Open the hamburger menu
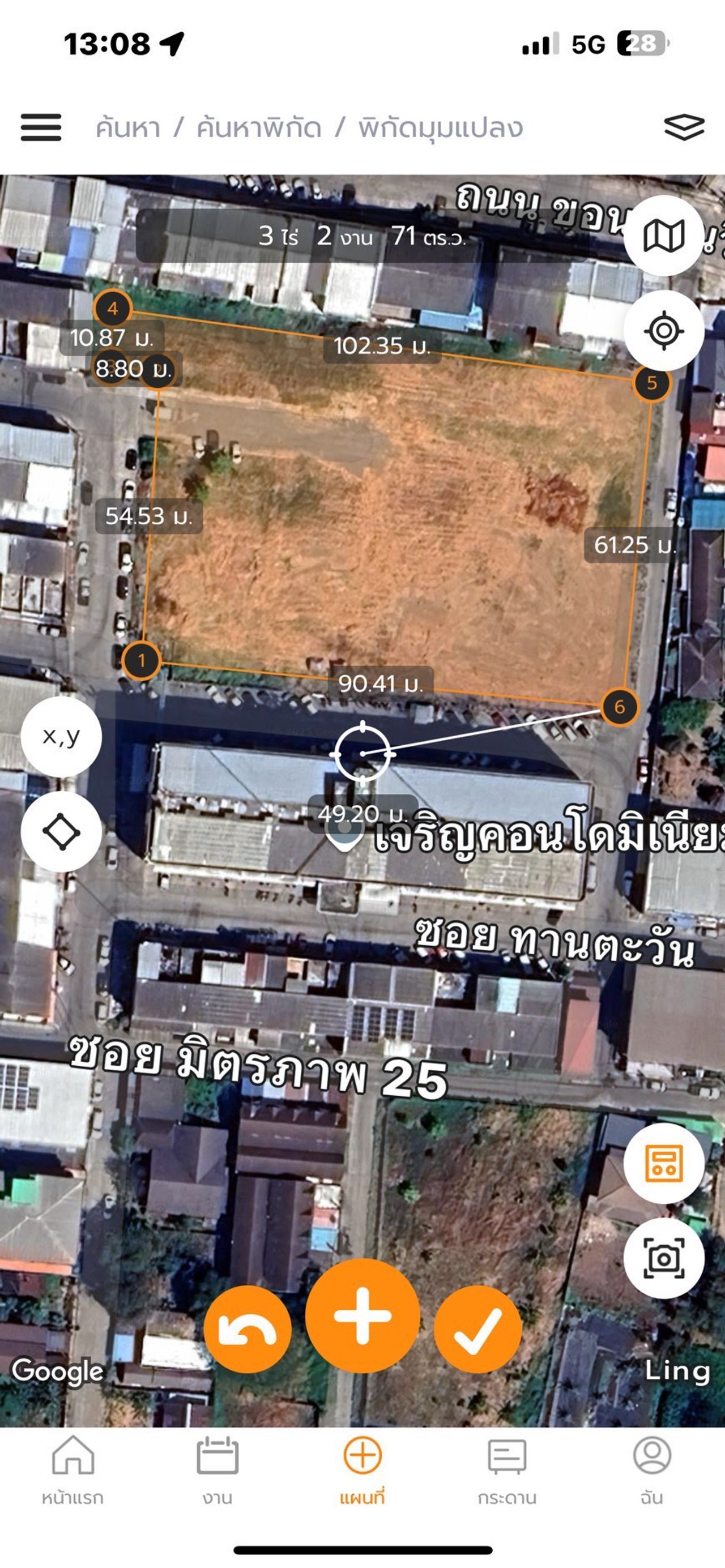The height and width of the screenshot is (1568, 725). coord(41,127)
